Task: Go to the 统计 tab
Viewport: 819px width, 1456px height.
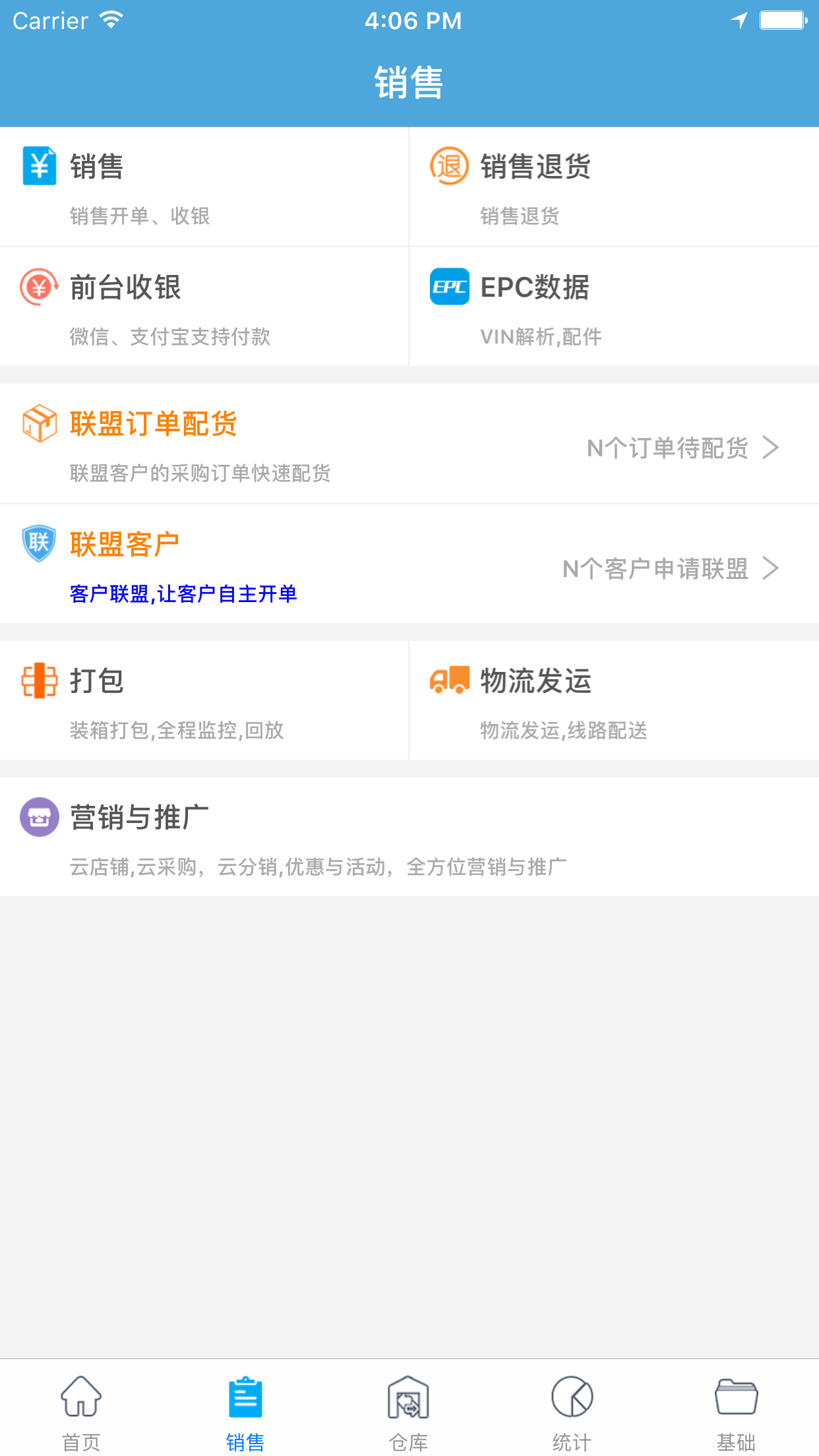Action: (x=572, y=1411)
